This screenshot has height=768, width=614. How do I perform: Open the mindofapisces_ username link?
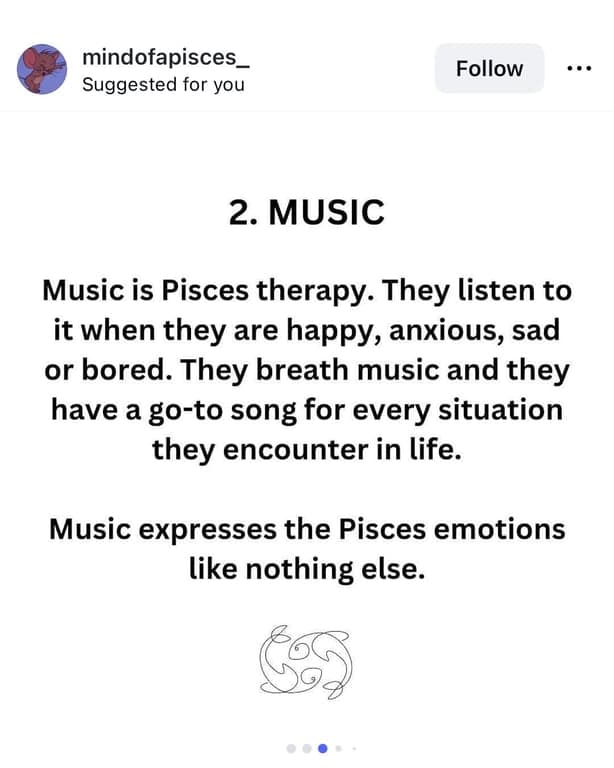165,58
